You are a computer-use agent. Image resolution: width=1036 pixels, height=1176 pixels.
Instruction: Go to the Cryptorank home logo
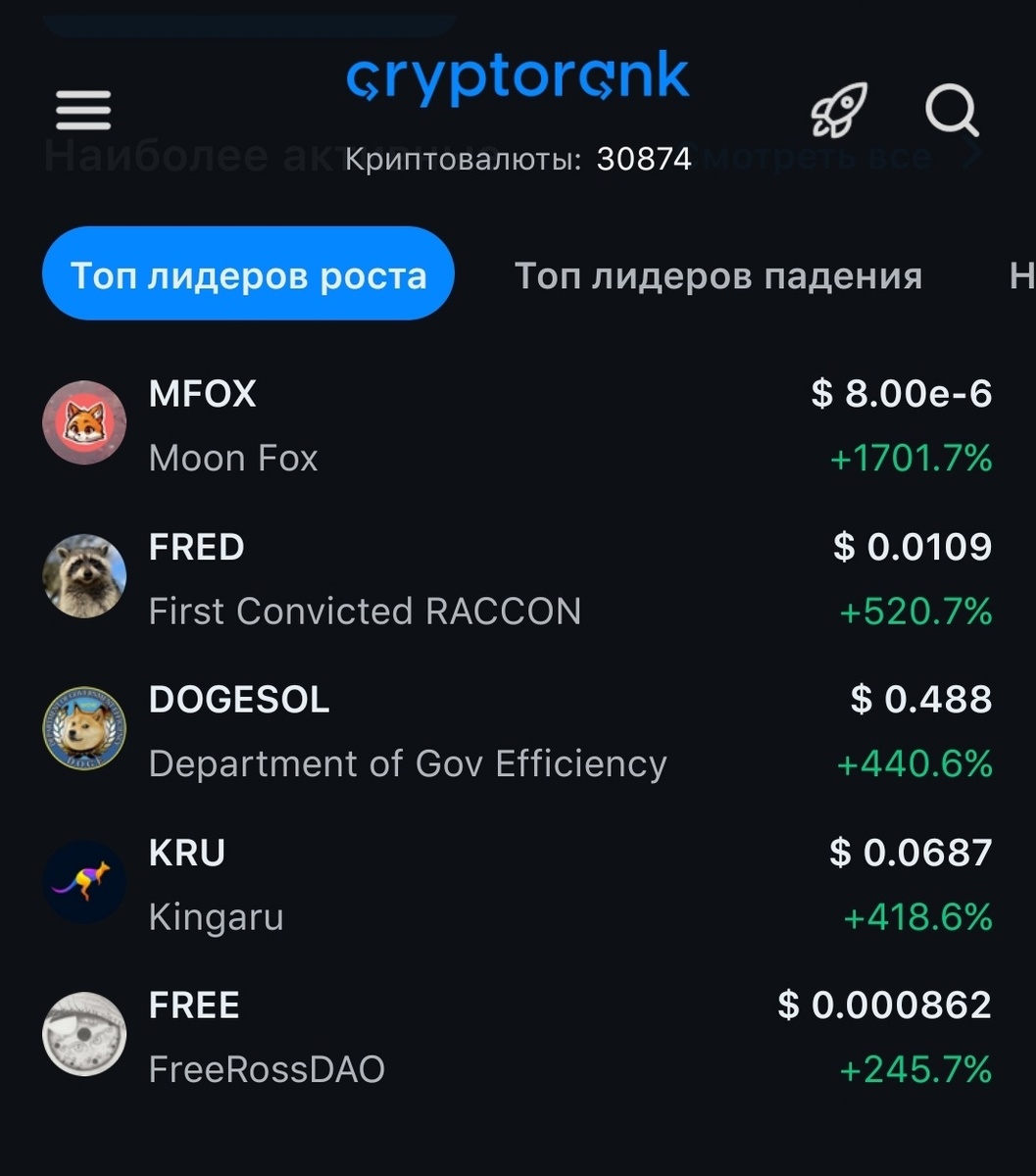(x=518, y=78)
